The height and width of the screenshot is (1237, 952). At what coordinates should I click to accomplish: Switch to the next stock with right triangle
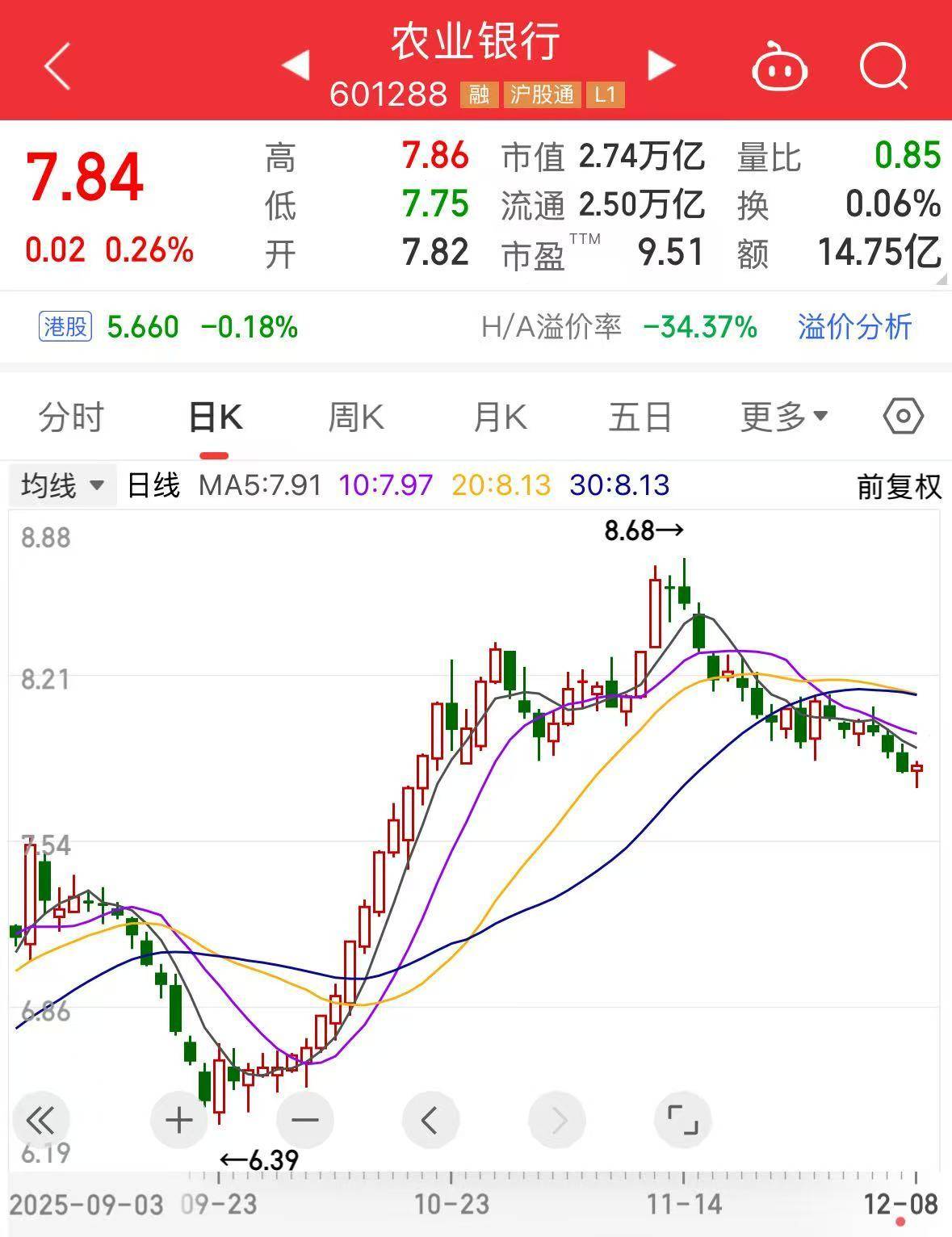pos(661,65)
